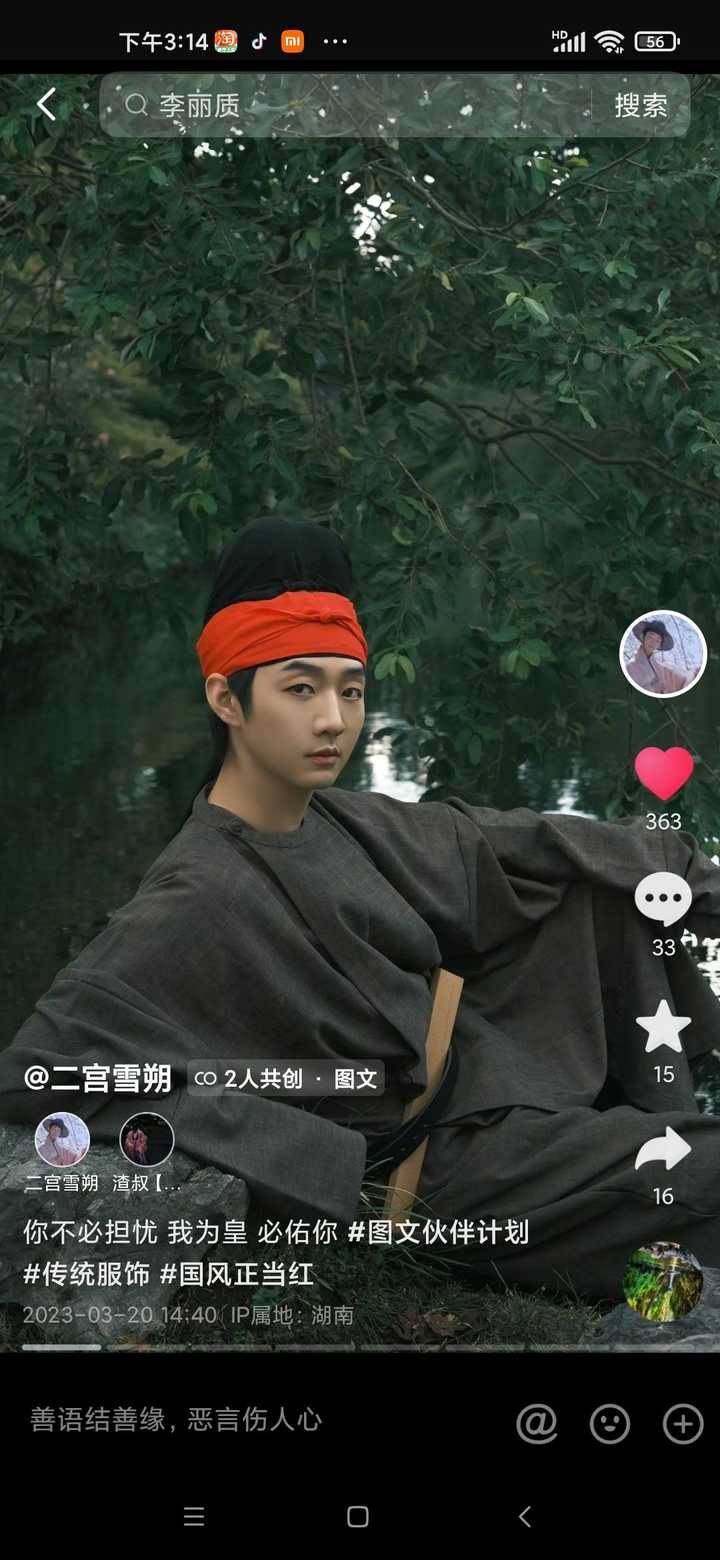Open the plus attachment icon
This screenshot has height=1560, width=720.
tap(683, 1422)
